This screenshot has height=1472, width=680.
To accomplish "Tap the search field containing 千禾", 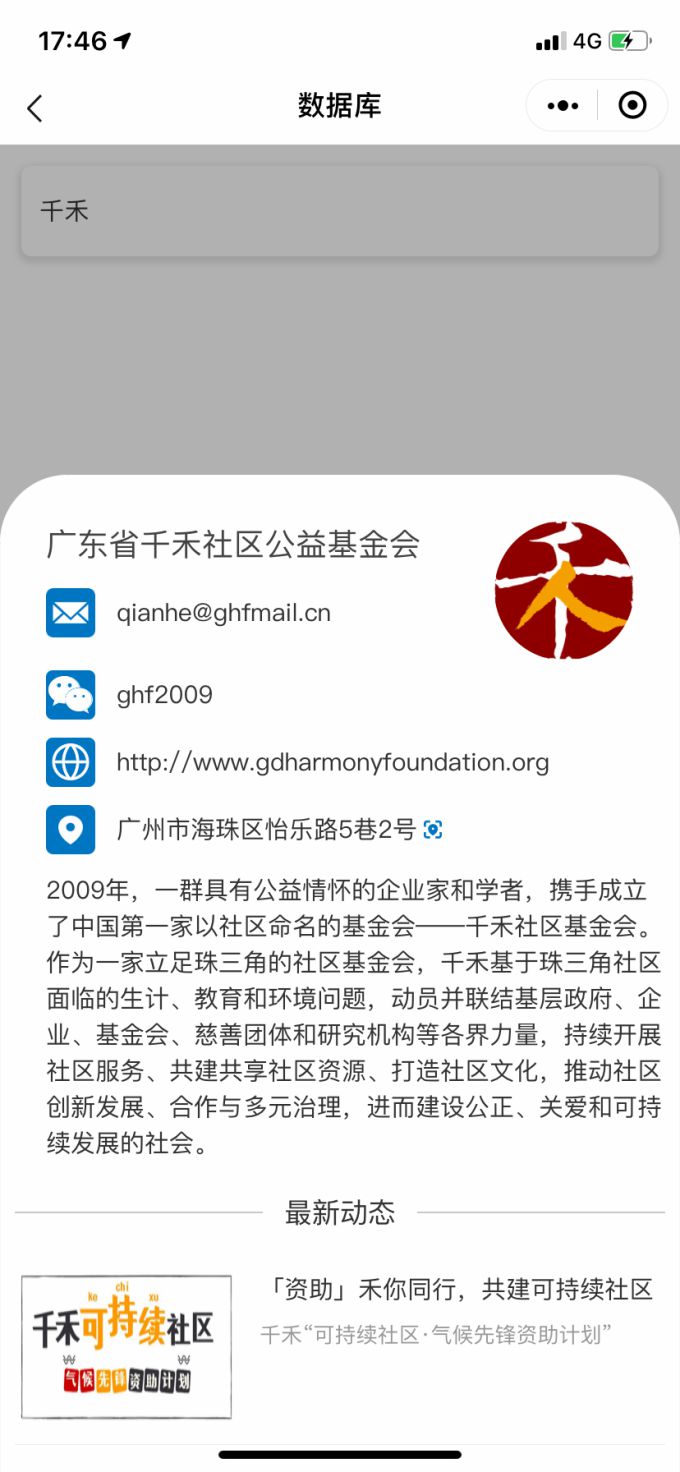I will (340, 211).
